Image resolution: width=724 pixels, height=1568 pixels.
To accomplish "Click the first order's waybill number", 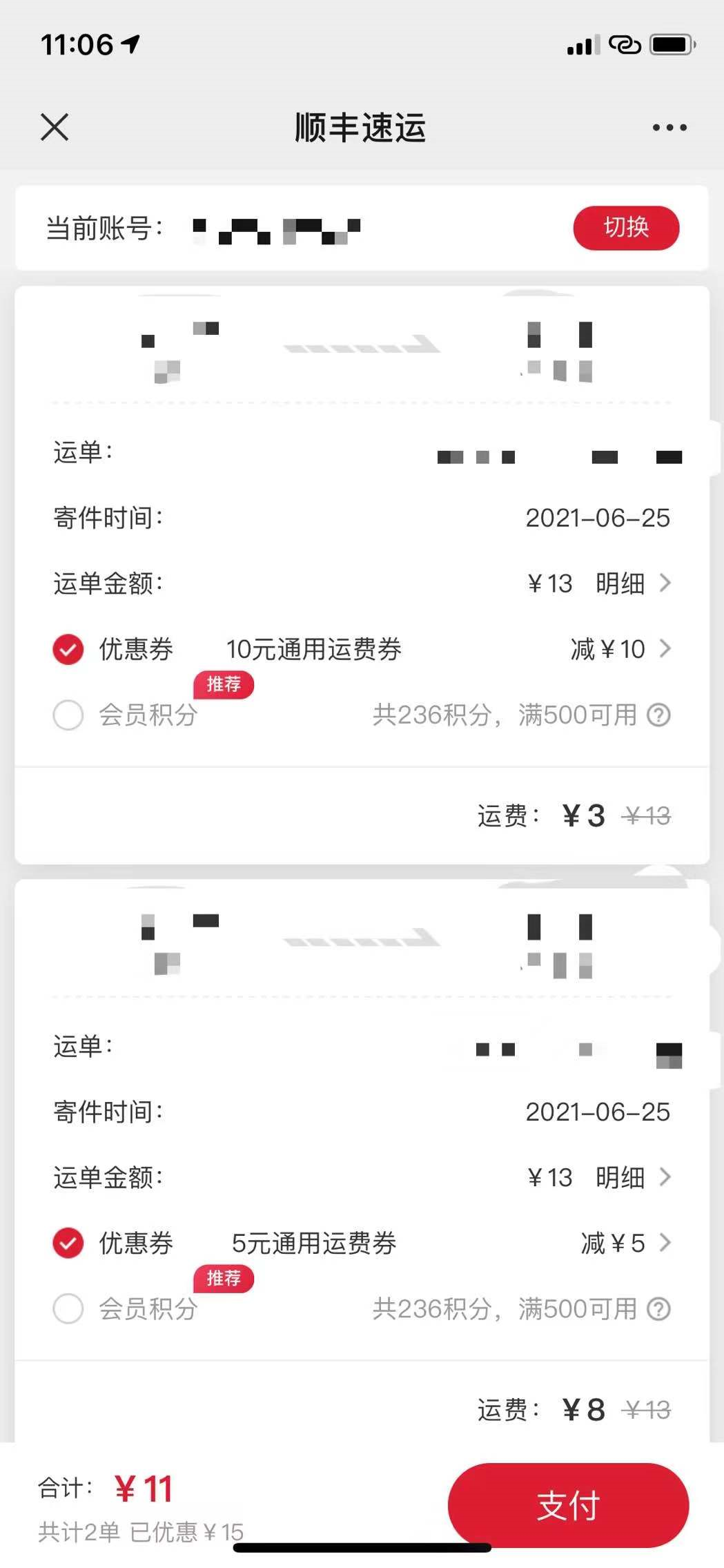I will tap(558, 454).
